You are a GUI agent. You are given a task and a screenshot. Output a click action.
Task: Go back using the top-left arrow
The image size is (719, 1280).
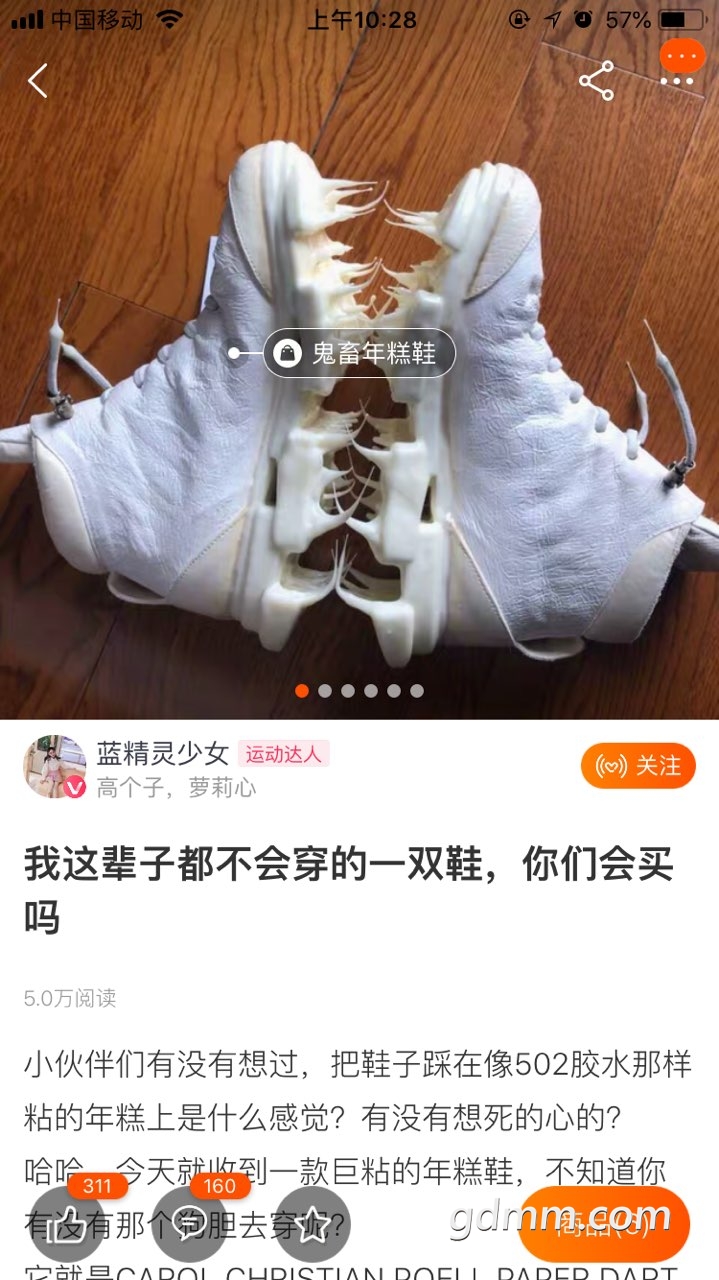(x=38, y=81)
